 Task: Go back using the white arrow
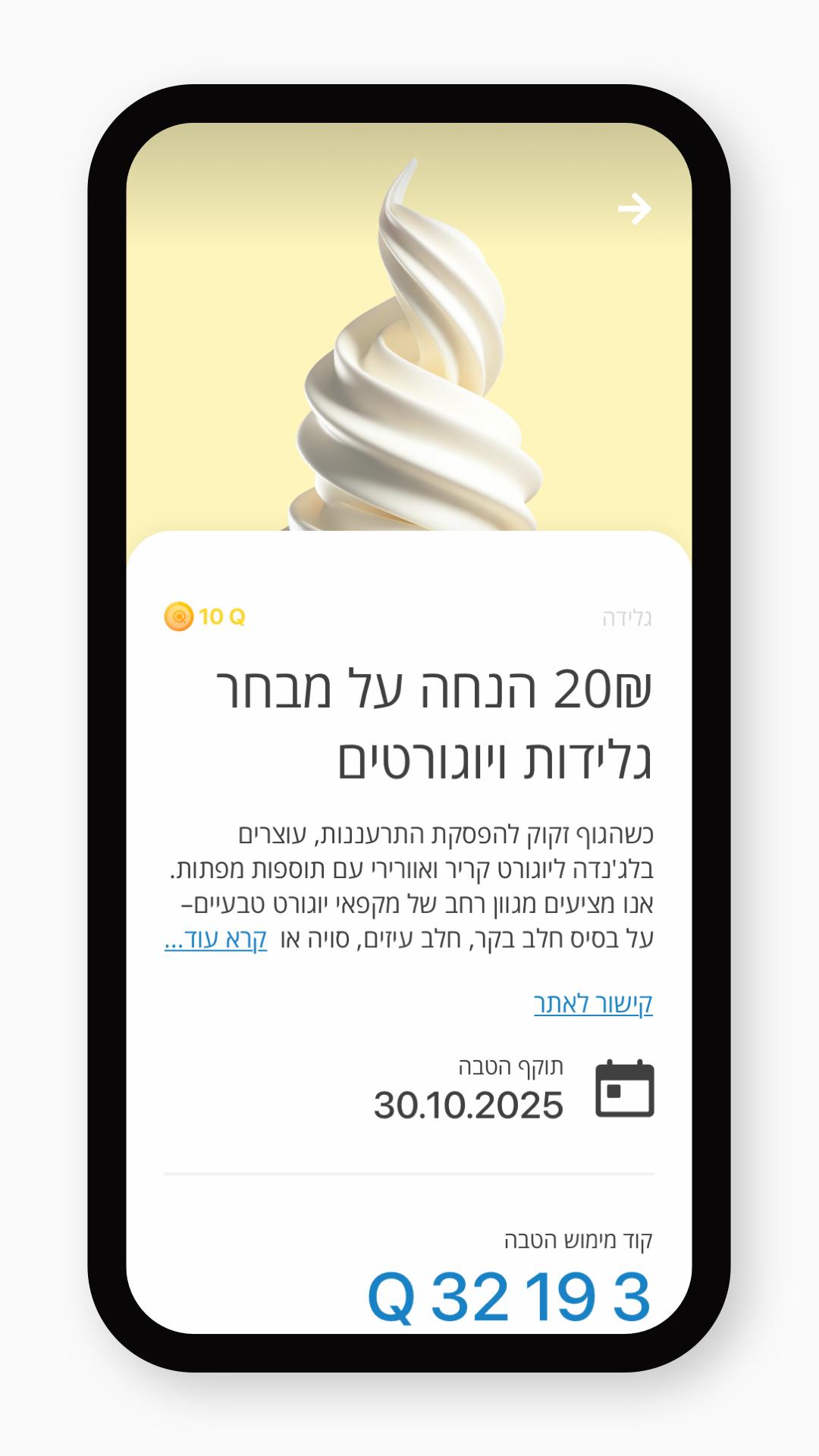click(x=634, y=209)
